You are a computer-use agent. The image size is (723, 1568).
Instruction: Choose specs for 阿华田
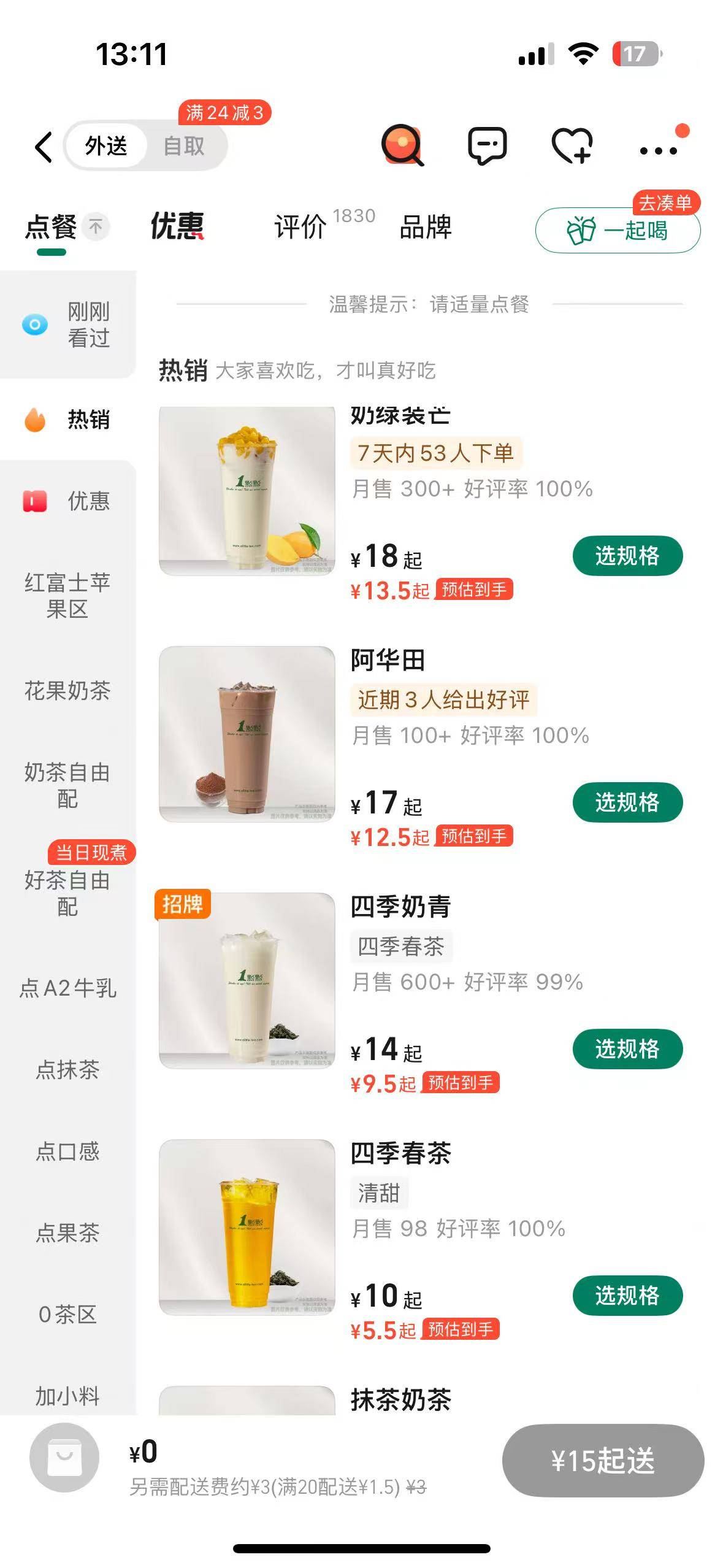(627, 802)
